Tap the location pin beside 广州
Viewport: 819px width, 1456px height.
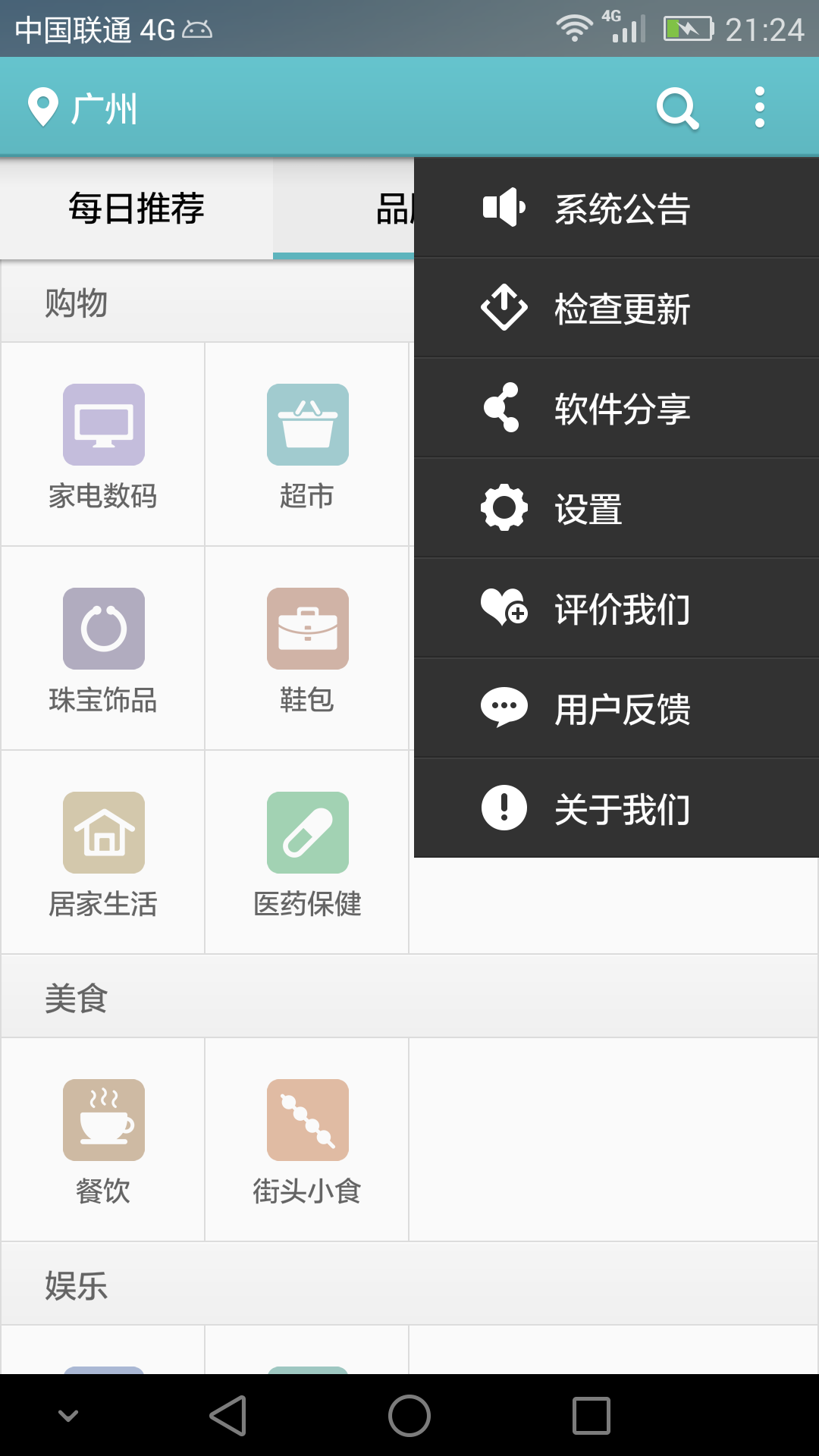(43, 106)
